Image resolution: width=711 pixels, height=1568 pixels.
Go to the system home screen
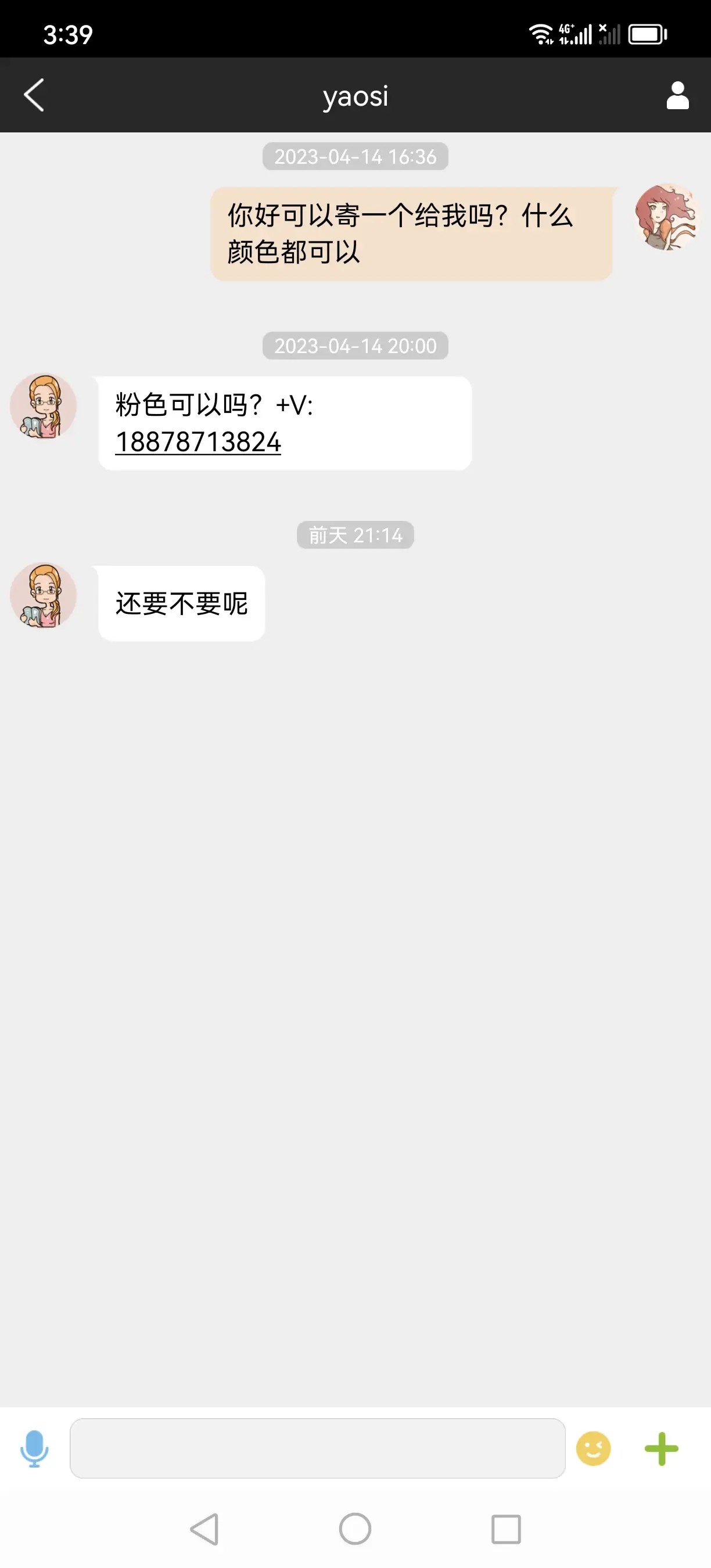tap(355, 1529)
